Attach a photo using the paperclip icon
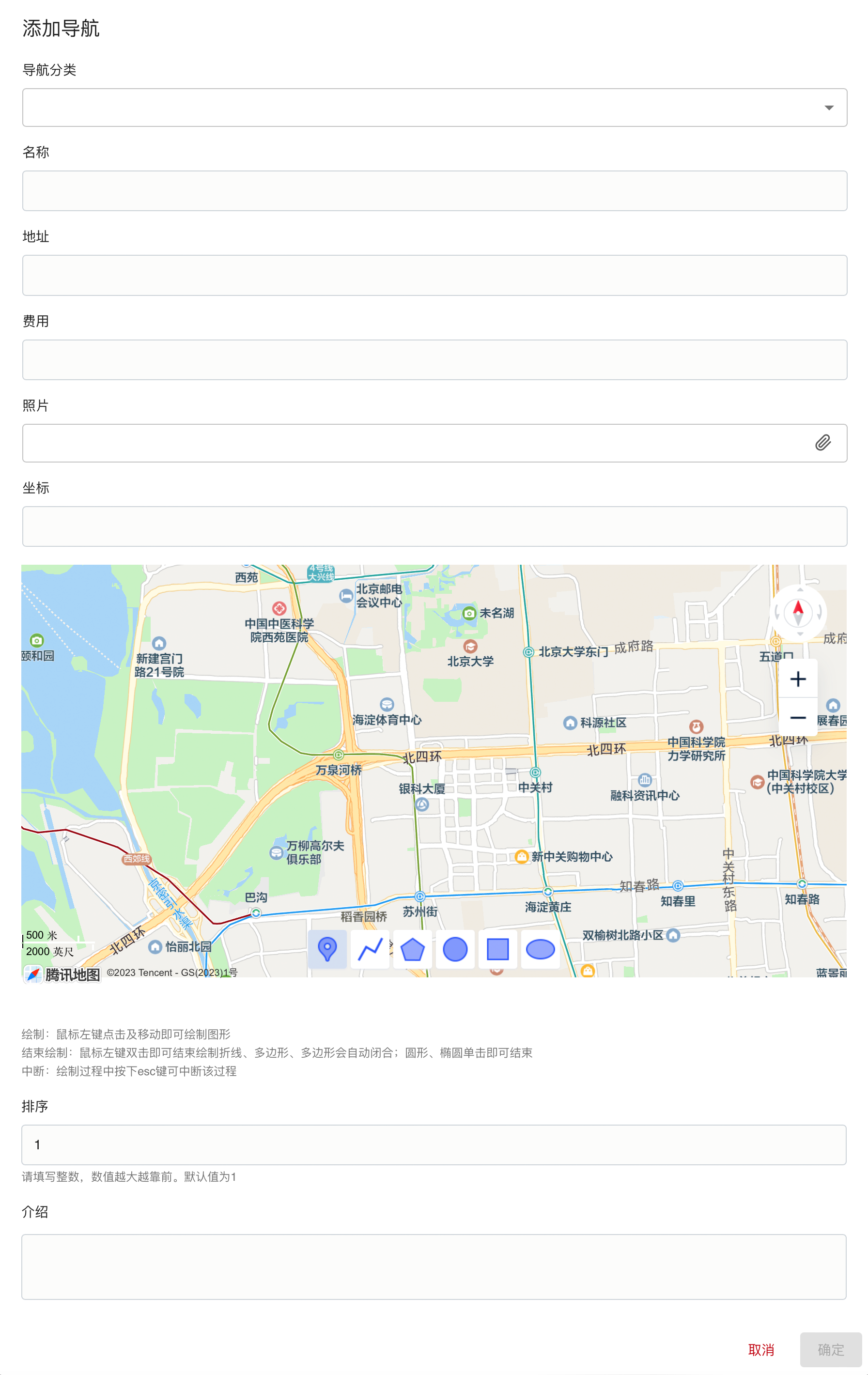 [x=823, y=443]
